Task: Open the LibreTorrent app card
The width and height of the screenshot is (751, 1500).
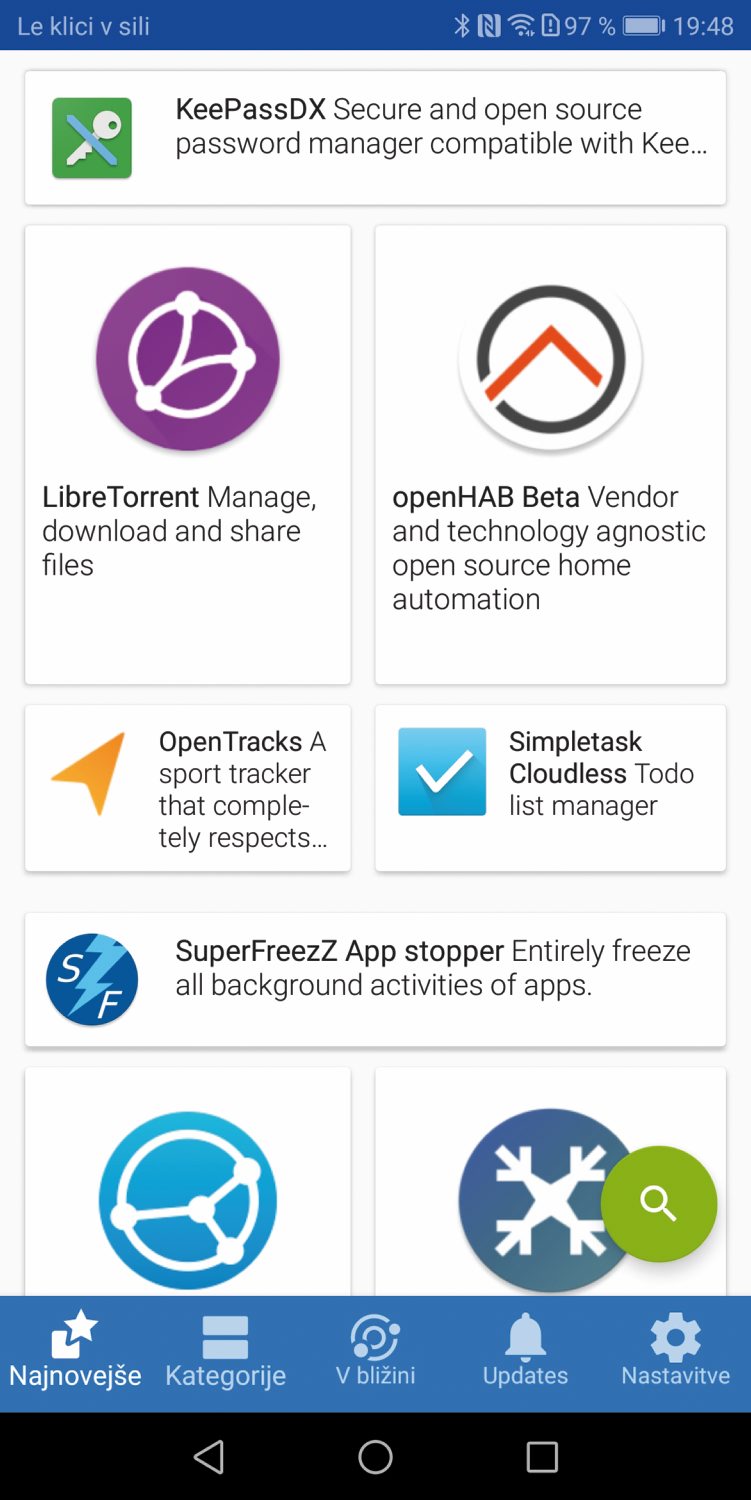Action: [188, 455]
